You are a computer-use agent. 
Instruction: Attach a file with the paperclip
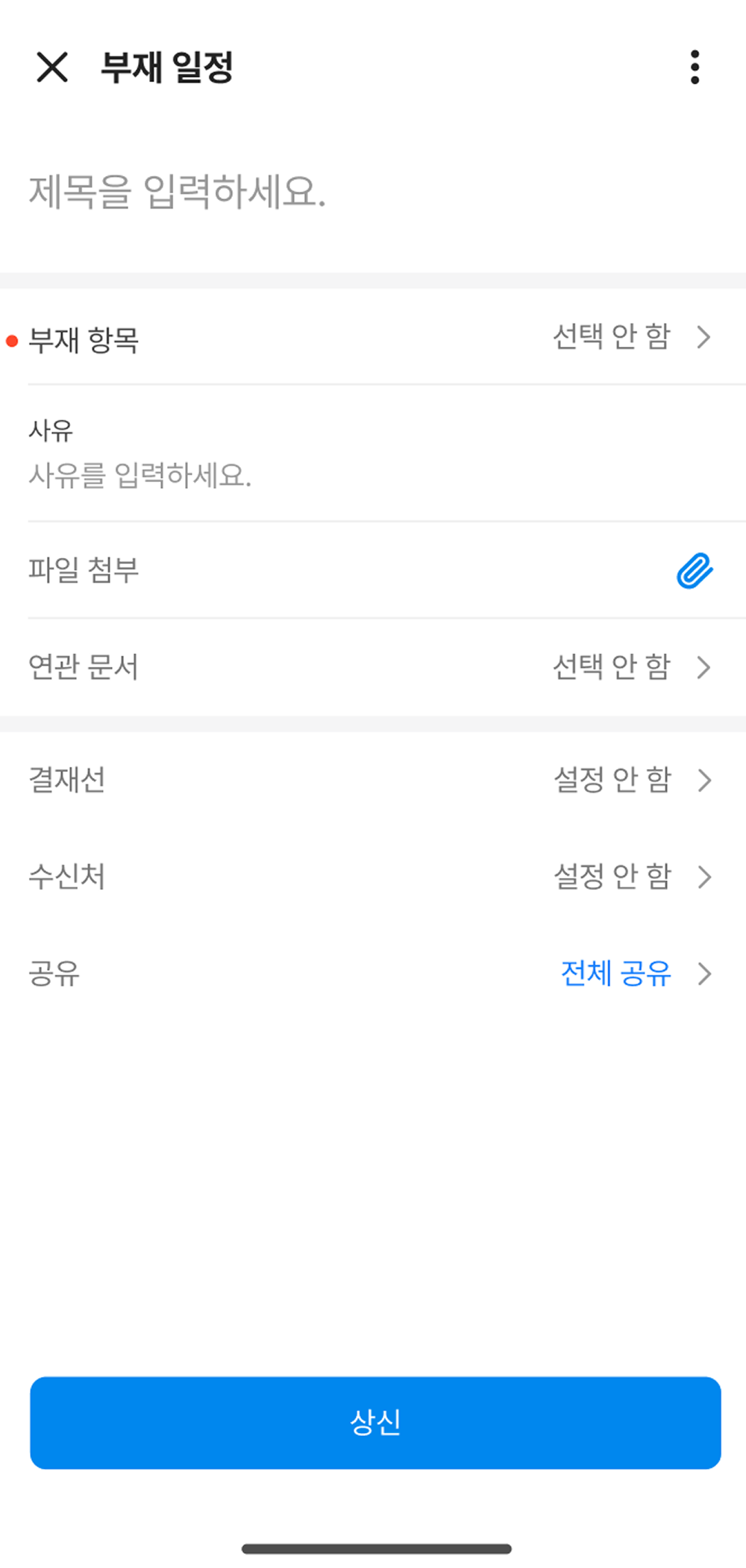point(695,571)
